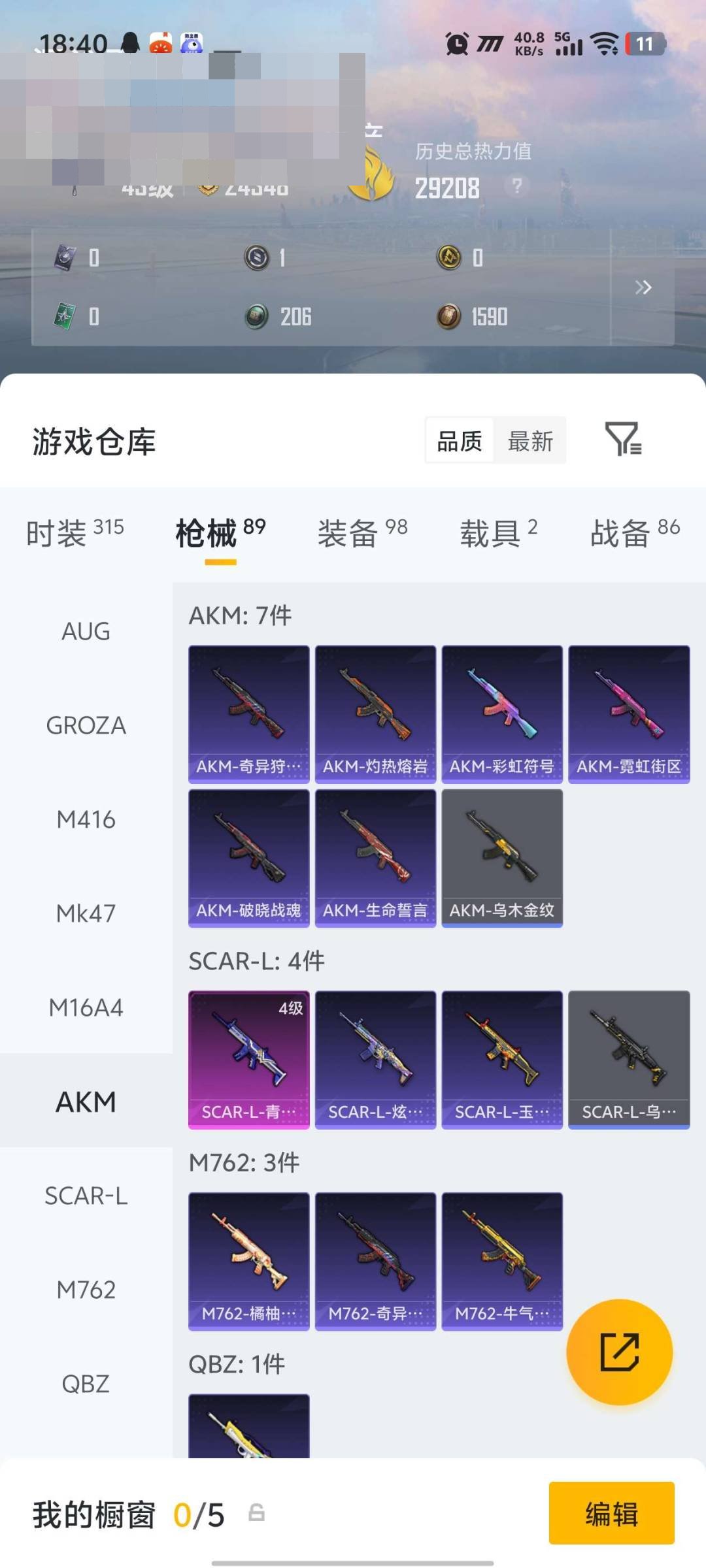Toggle the AKM category in weapon sidebar
706x1568 pixels.
tap(86, 1100)
